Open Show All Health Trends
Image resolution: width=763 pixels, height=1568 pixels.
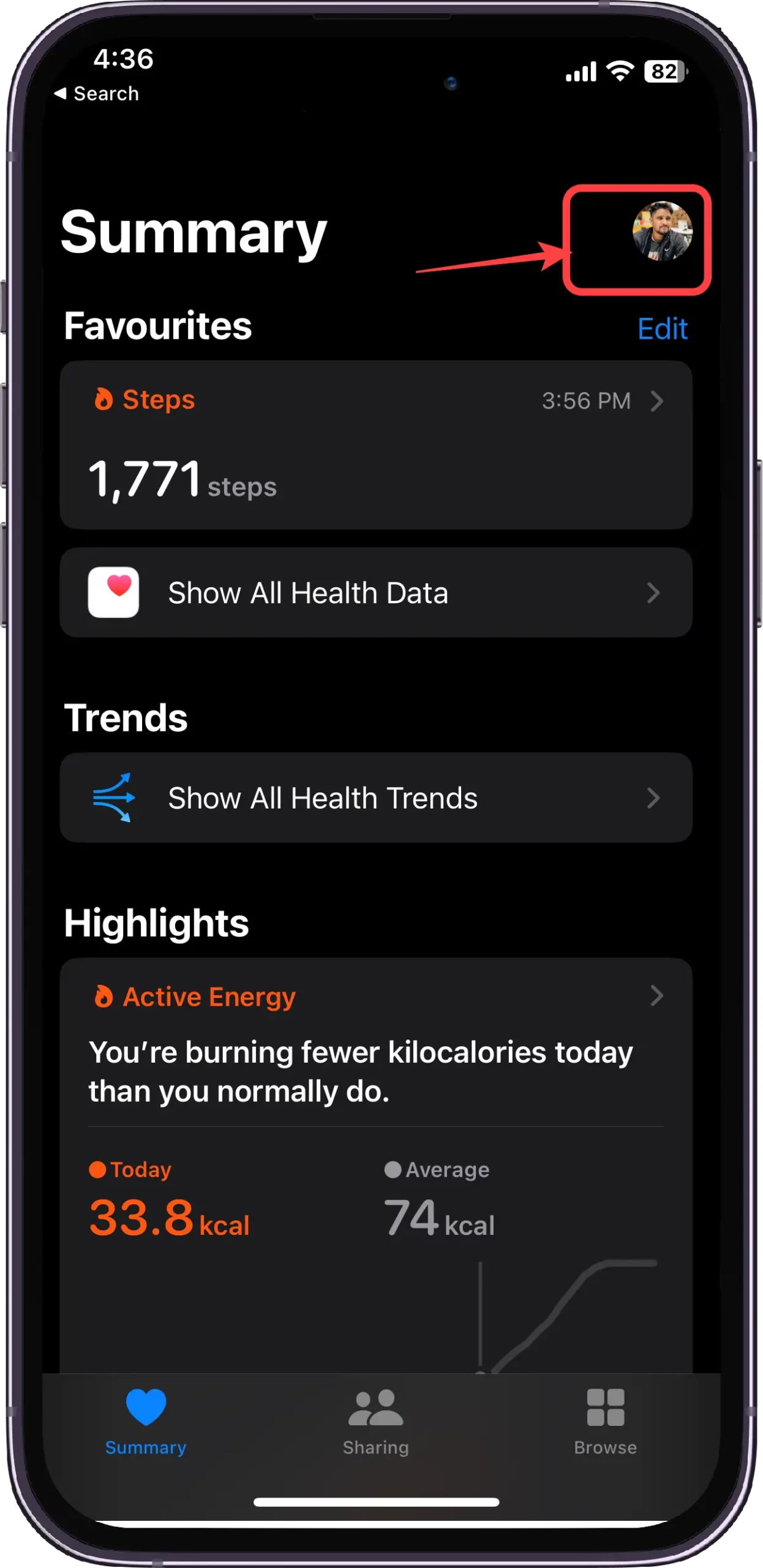pyautogui.click(x=376, y=798)
